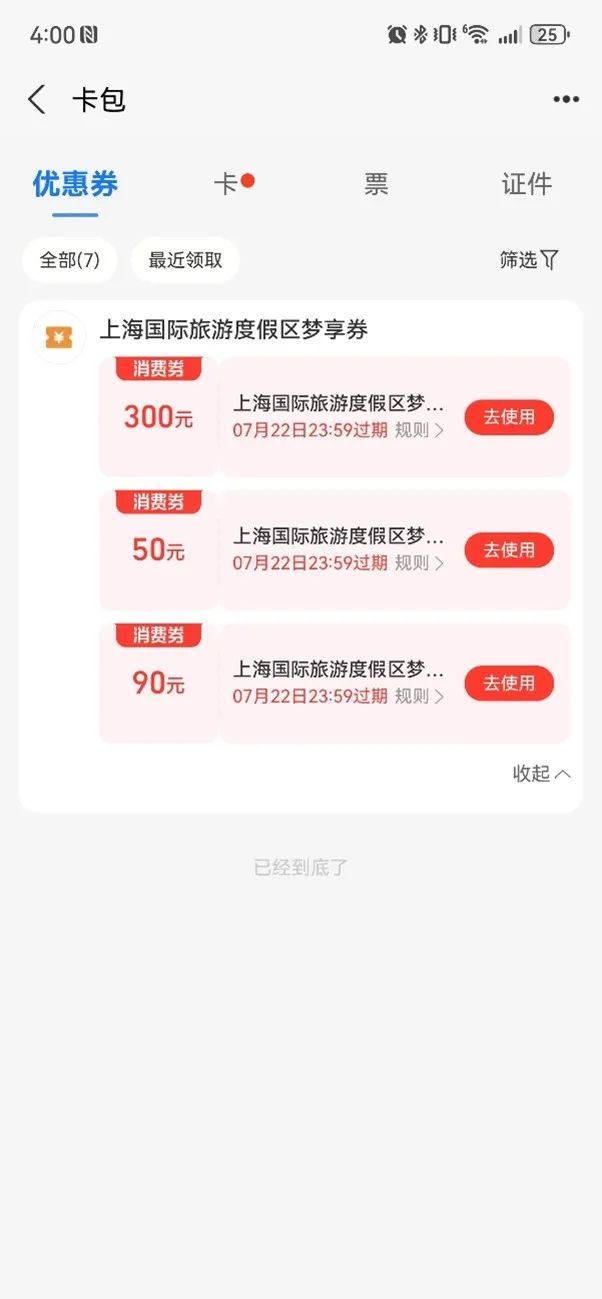Open the three-dot overflow menu

click(566, 99)
